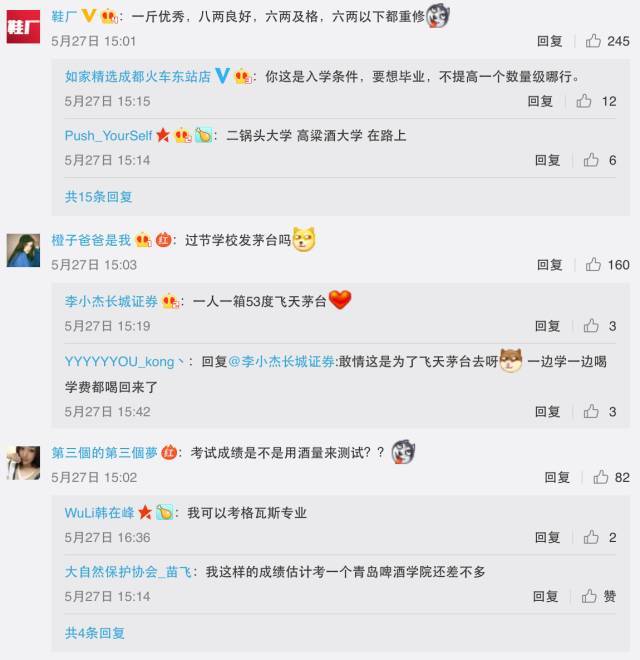This screenshot has width=640, height=660.
Task: Reply to 如家精选成都火车东站店's comment
Action: click(x=540, y=101)
